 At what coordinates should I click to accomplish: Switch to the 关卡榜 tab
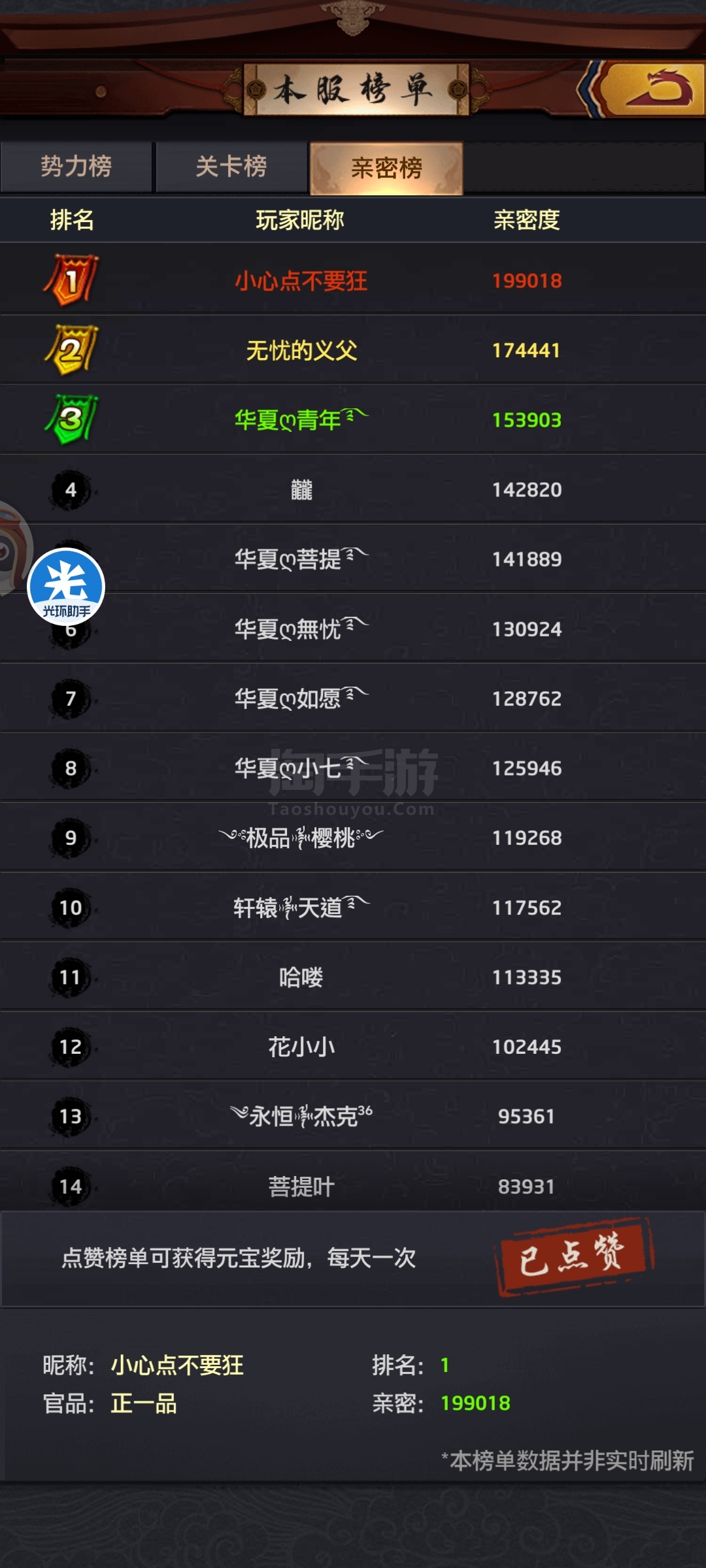pos(231,167)
